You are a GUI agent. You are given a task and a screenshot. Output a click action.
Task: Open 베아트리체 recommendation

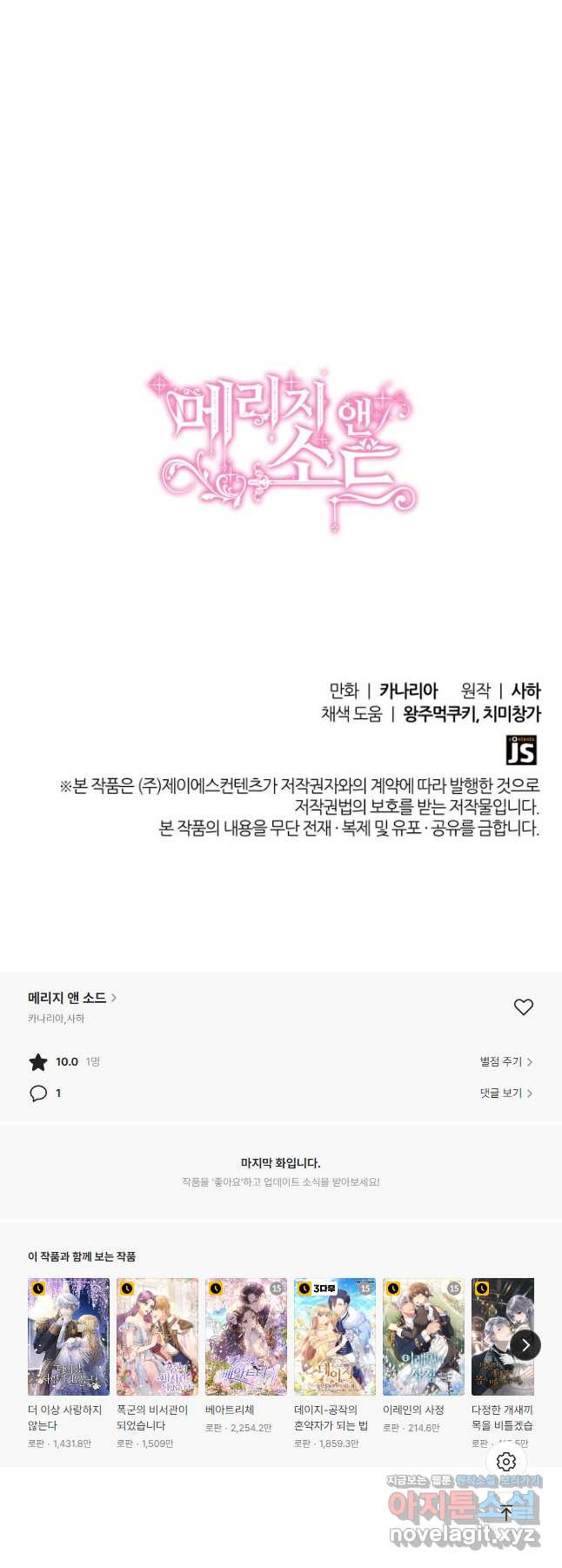246,1336
